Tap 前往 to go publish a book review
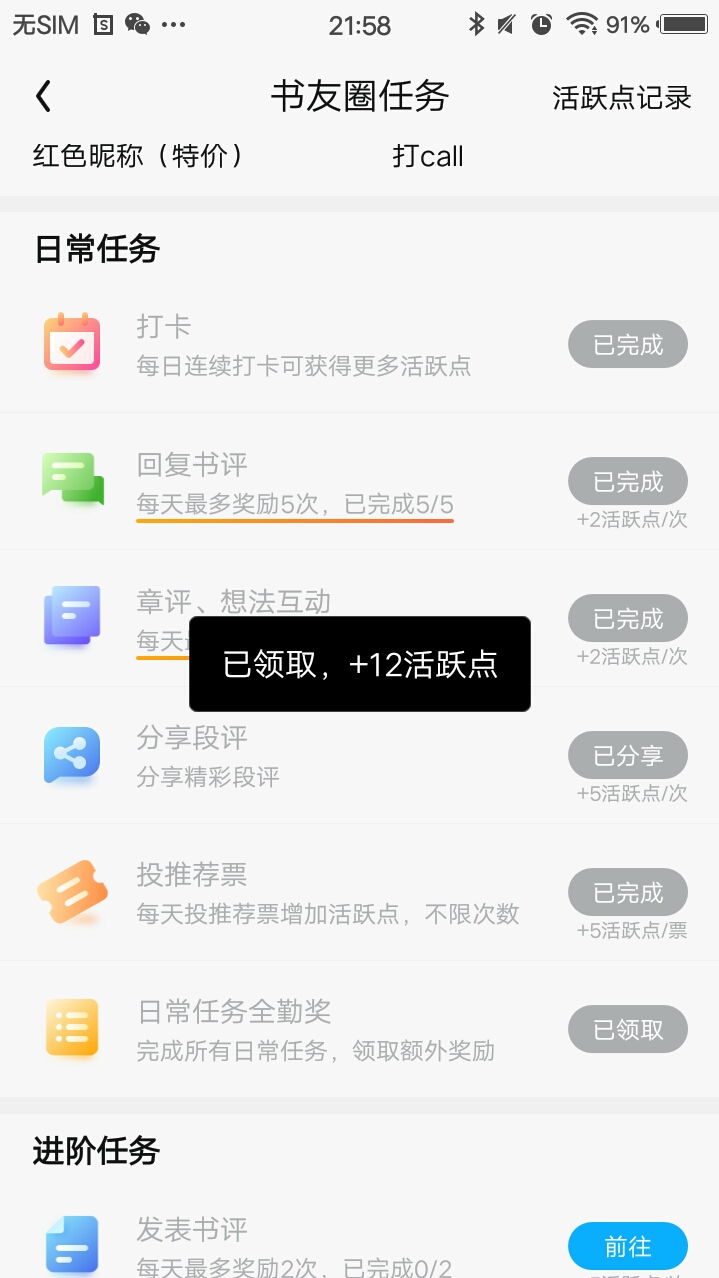Viewport: 719px width, 1278px height. (627, 1246)
